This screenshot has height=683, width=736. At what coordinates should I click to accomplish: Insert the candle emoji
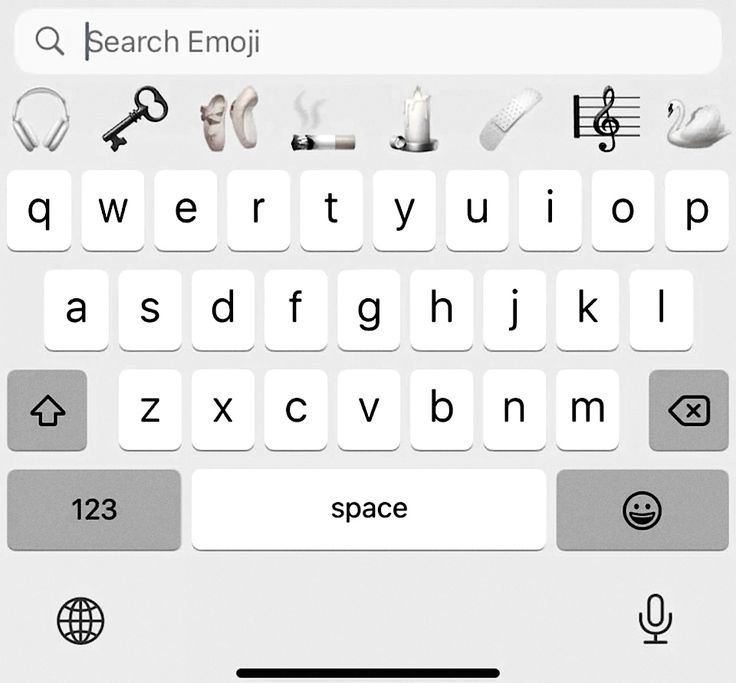point(414,120)
